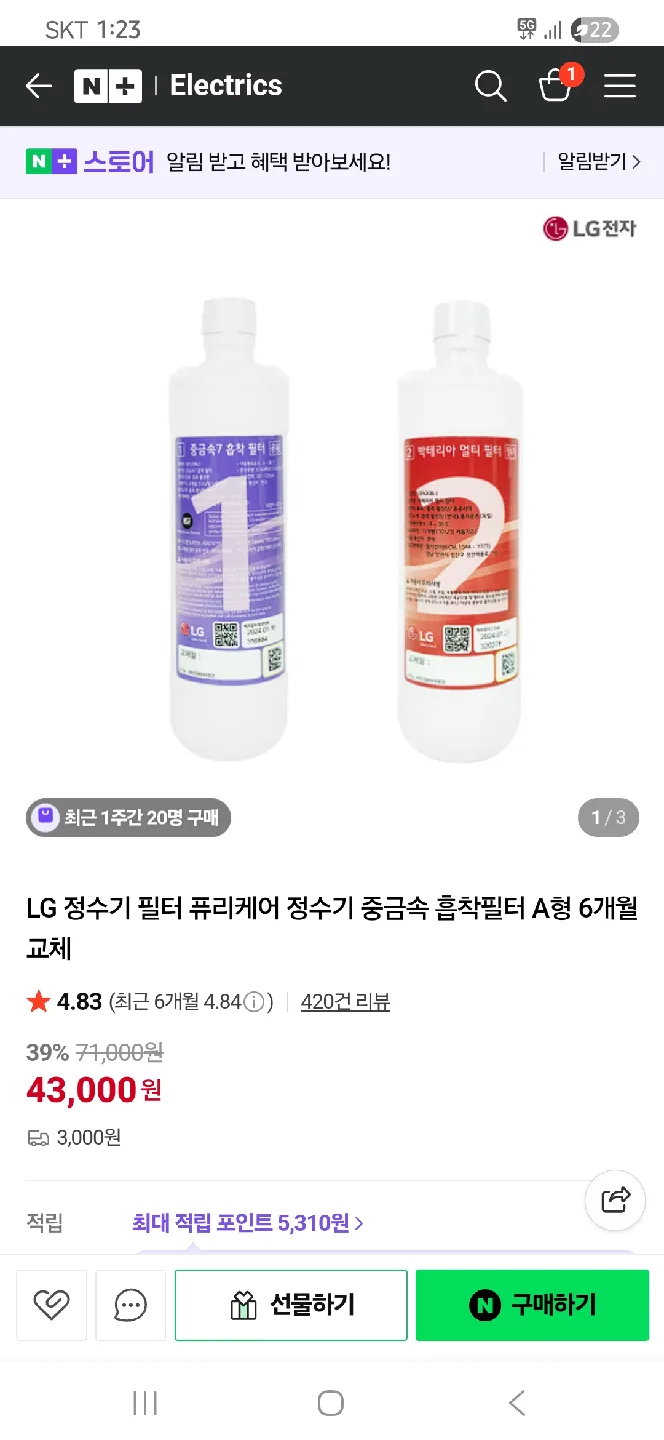Open 최대 적립 포인트 5,310원 details
Viewport: 664px width, 1440px height.
(x=247, y=1222)
